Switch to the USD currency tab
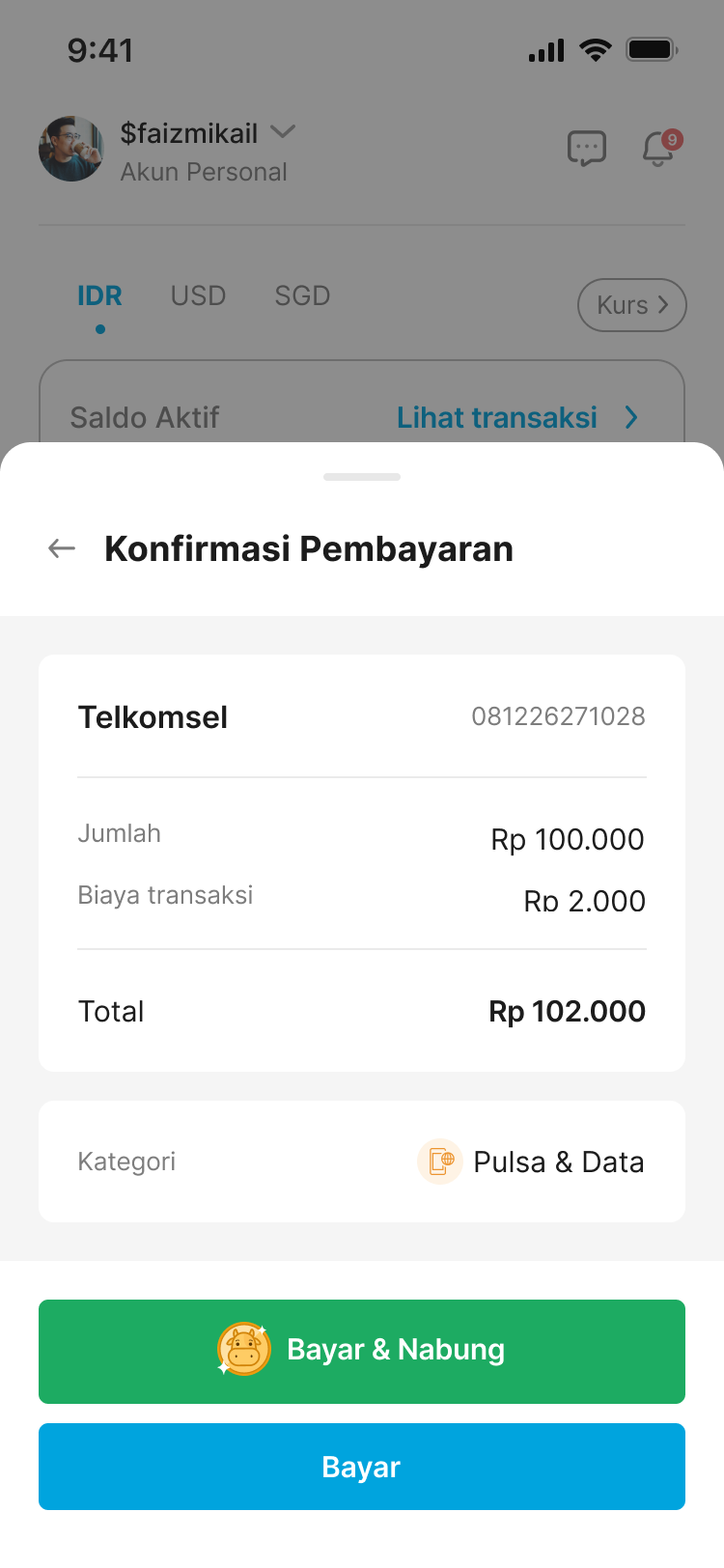Image resolution: width=724 pixels, height=1568 pixels. (198, 295)
